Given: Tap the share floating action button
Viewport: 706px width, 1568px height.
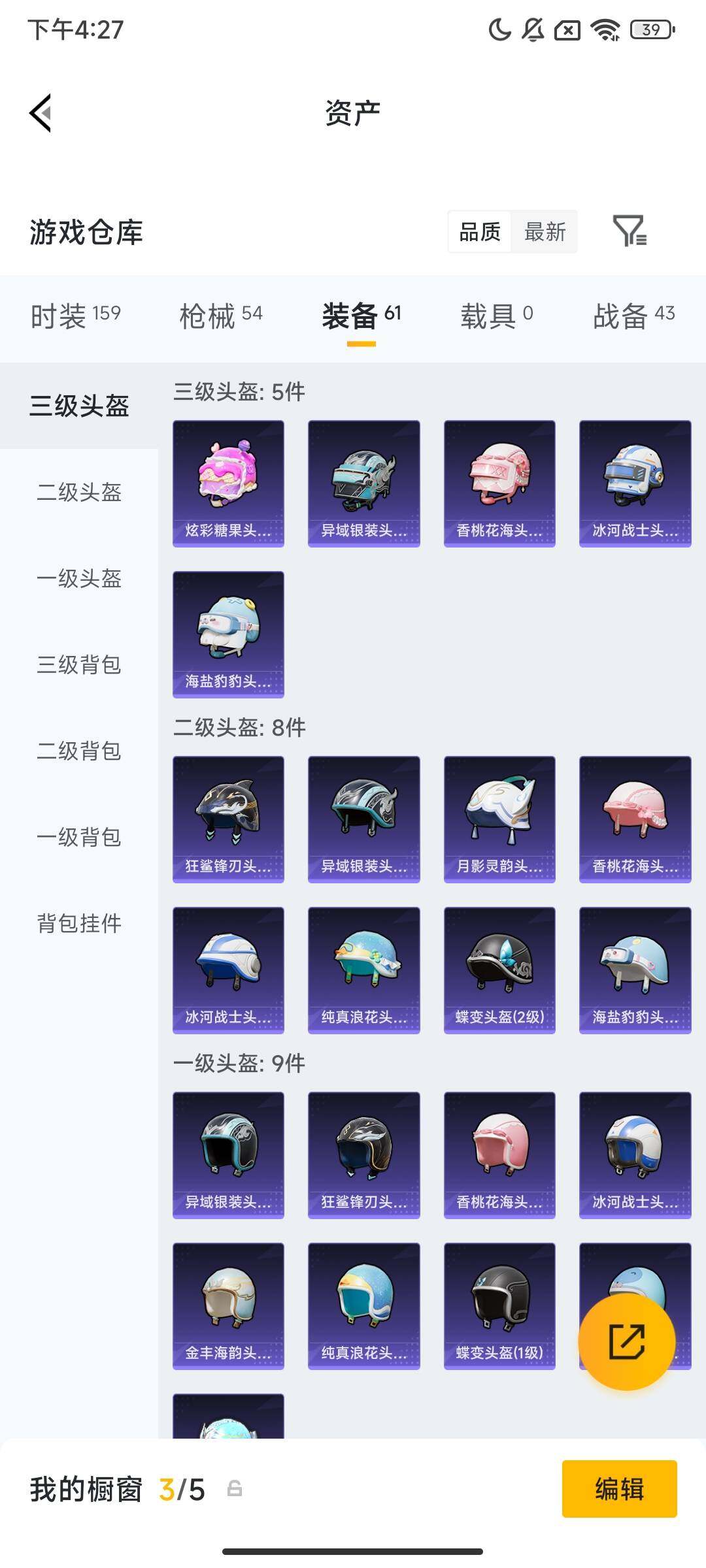Looking at the screenshot, I should [626, 1340].
